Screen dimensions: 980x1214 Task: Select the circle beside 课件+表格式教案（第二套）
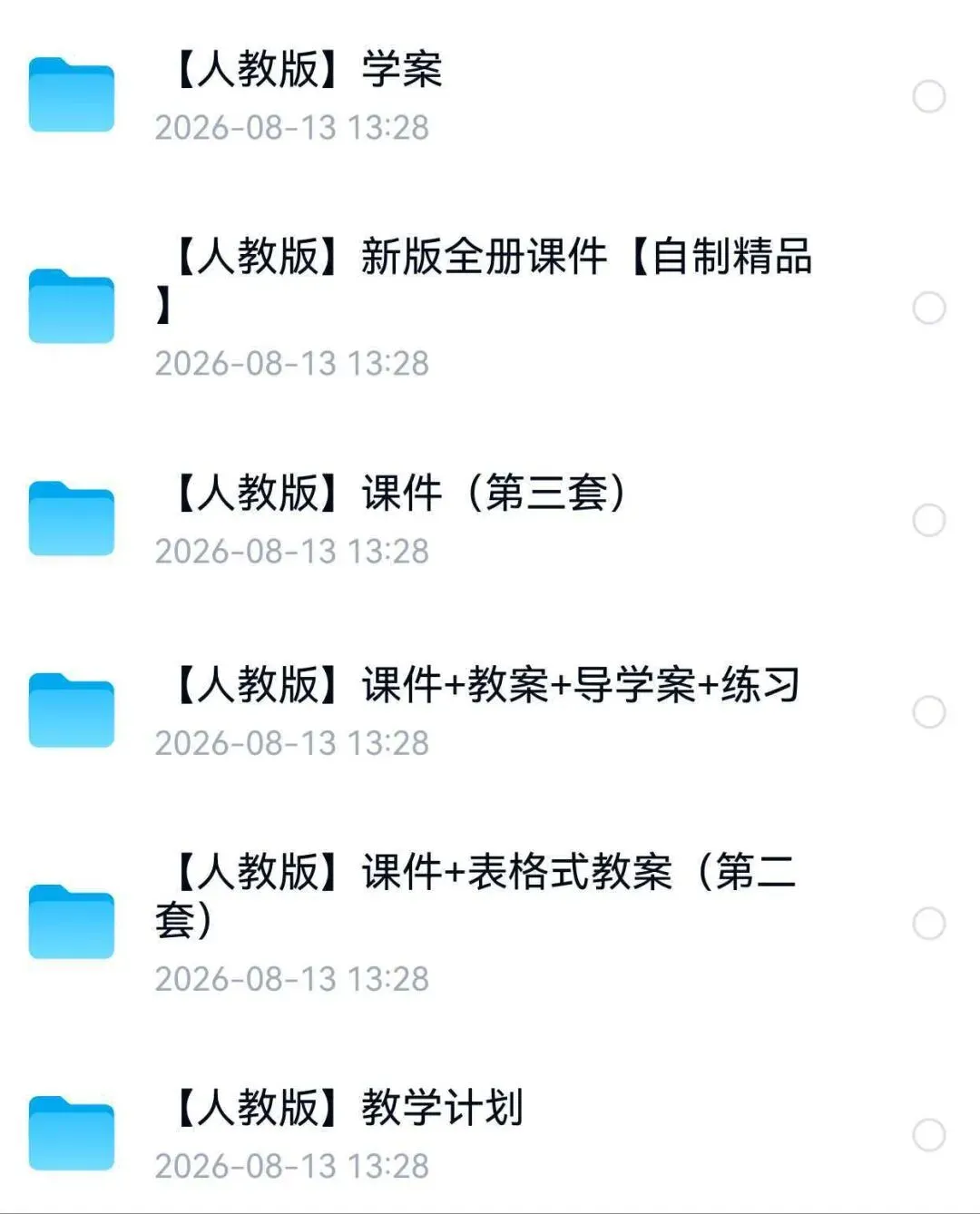(x=928, y=923)
